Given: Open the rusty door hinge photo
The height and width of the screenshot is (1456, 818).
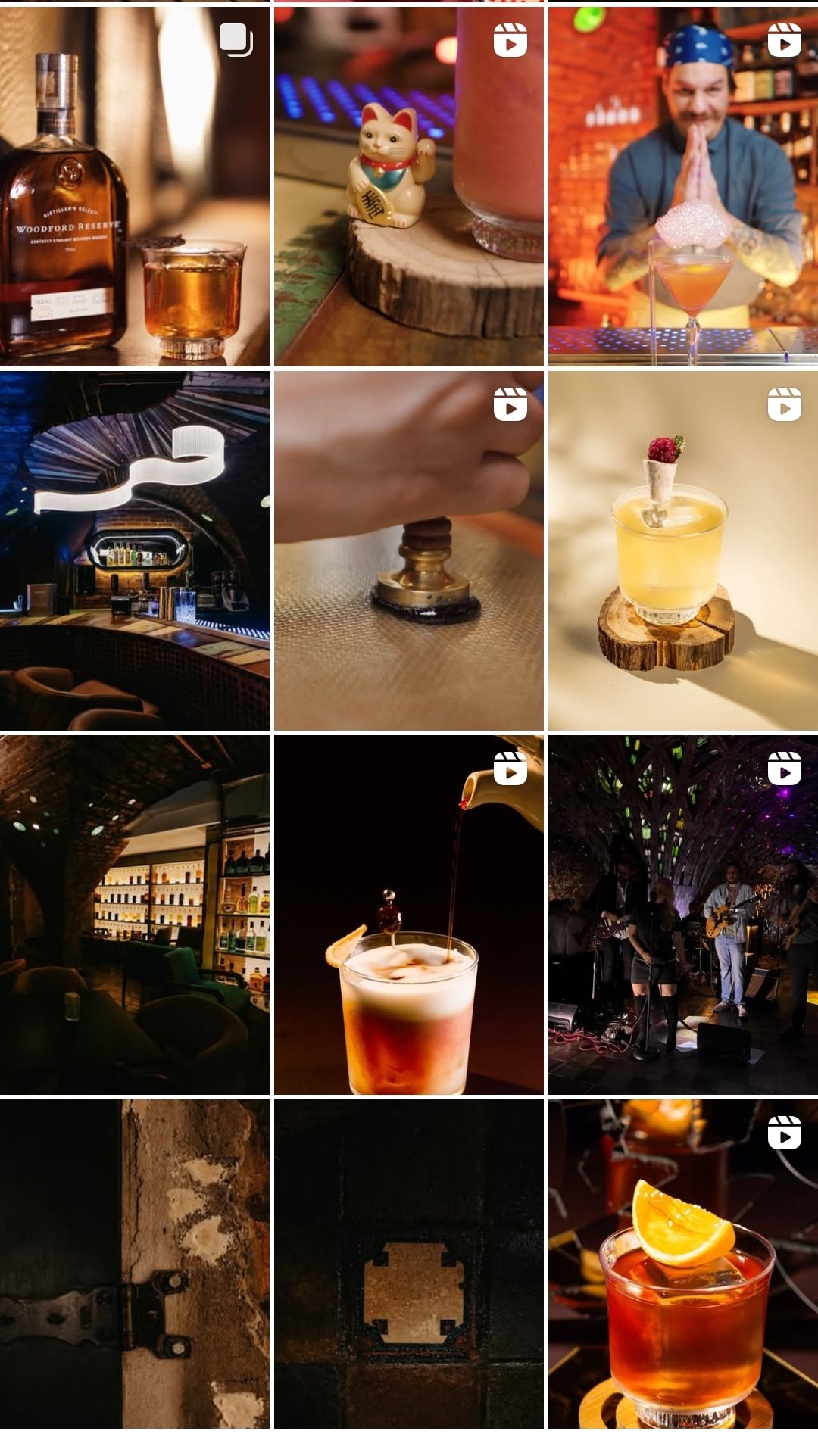Looking at the screenshot, I should pyautogui.click(x=134, y=1263).
